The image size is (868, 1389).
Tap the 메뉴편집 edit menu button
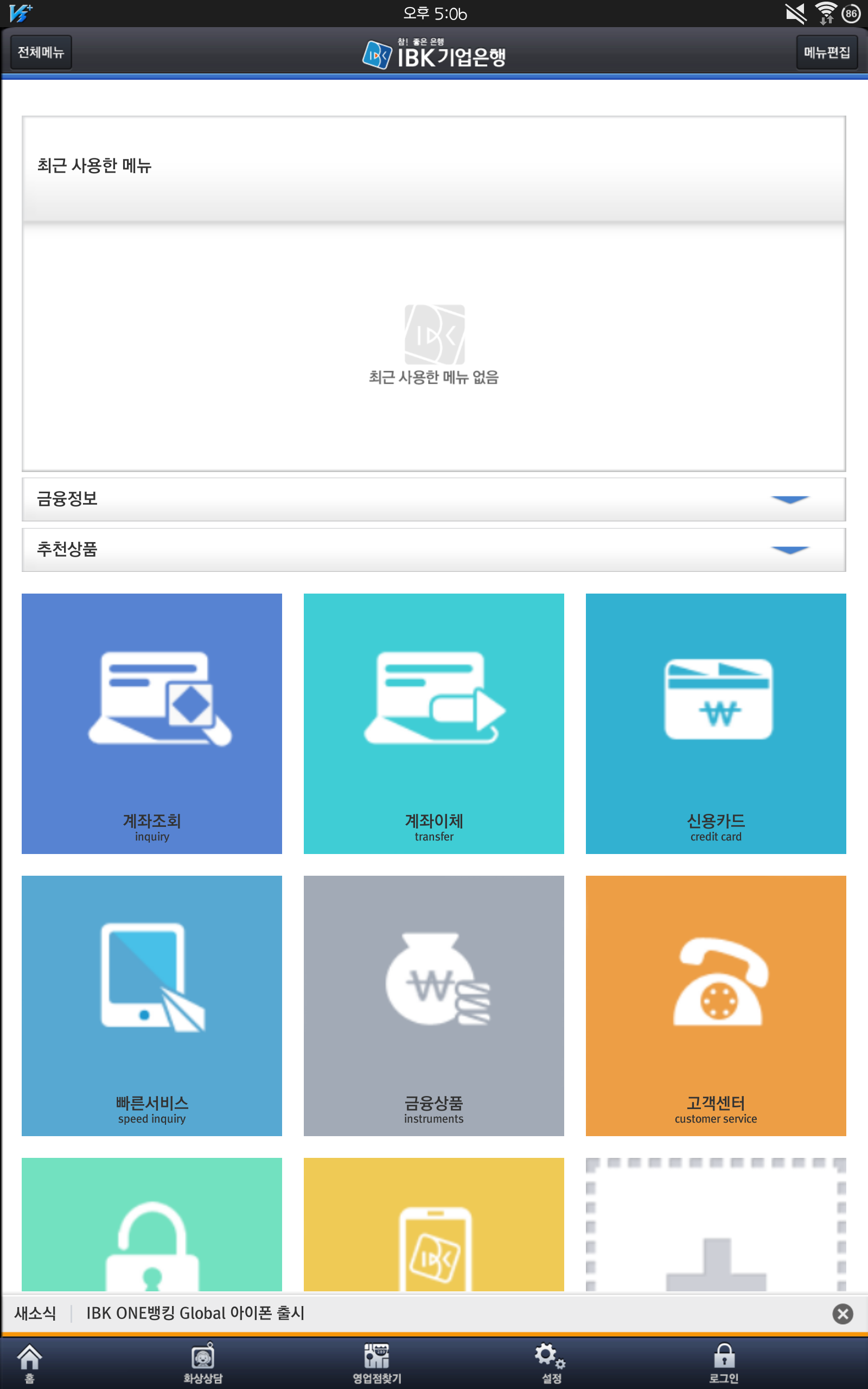(x=826, y=52)
